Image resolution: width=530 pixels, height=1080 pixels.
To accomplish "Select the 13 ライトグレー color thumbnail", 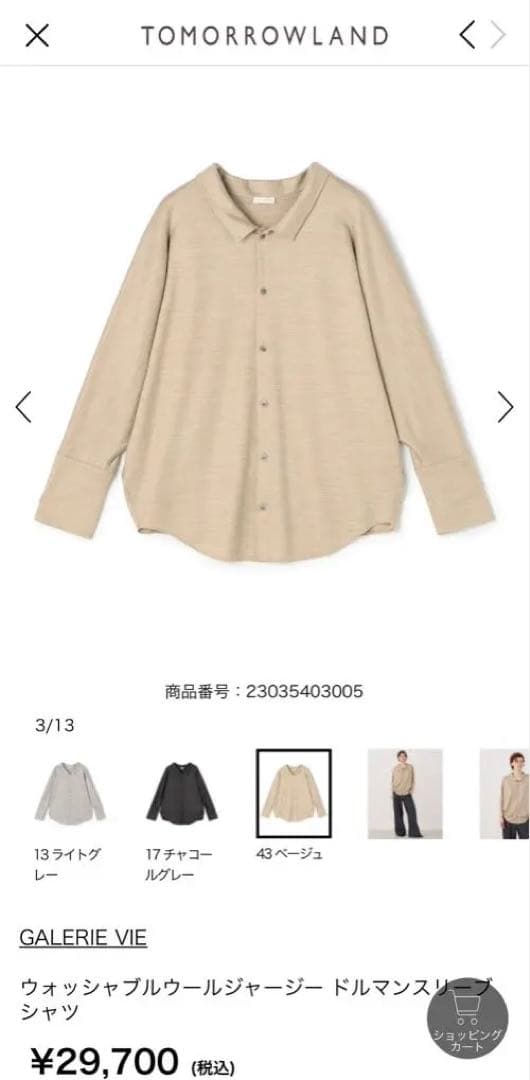I will 70,793.
